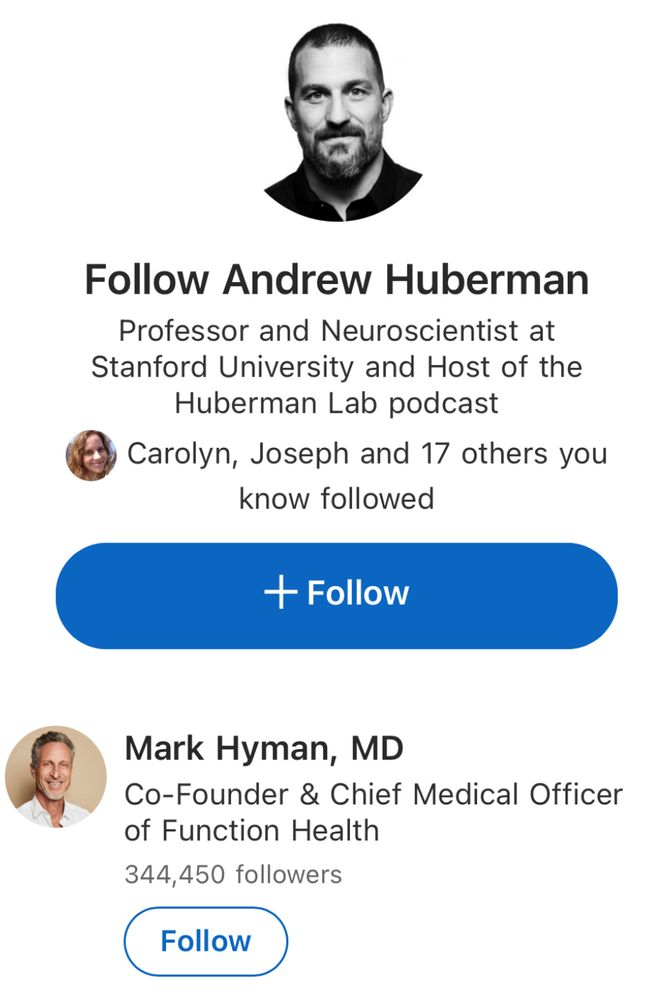
Task: Open Mark Hyman, MD's profile
Action: pyautogui.click(x=264, y=748)
